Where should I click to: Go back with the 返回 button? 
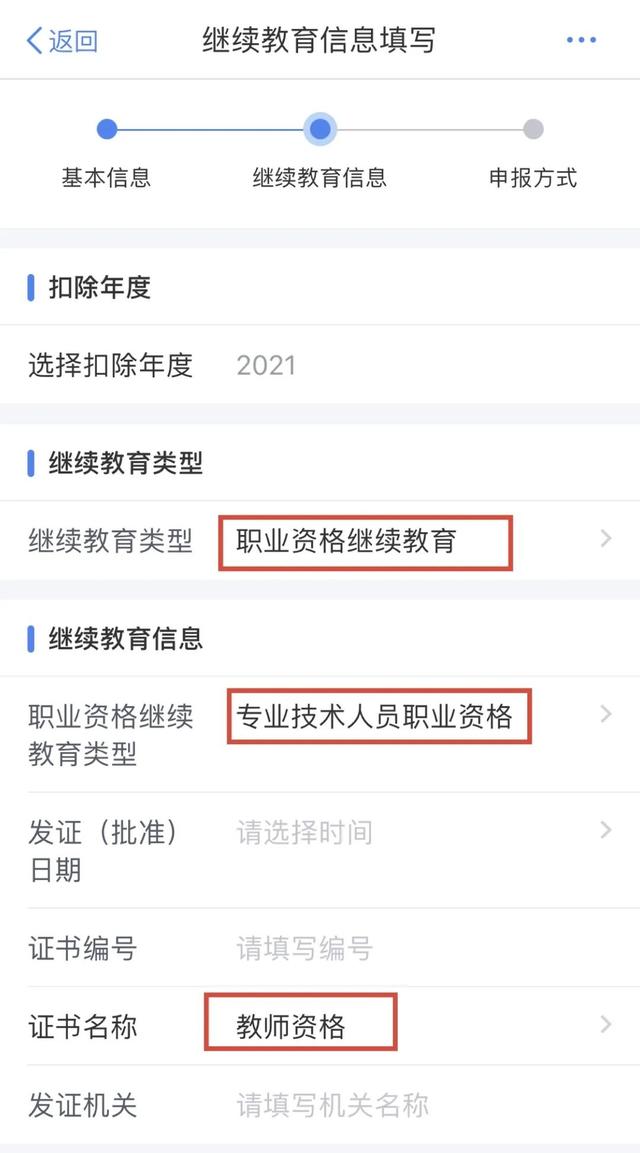62,40
